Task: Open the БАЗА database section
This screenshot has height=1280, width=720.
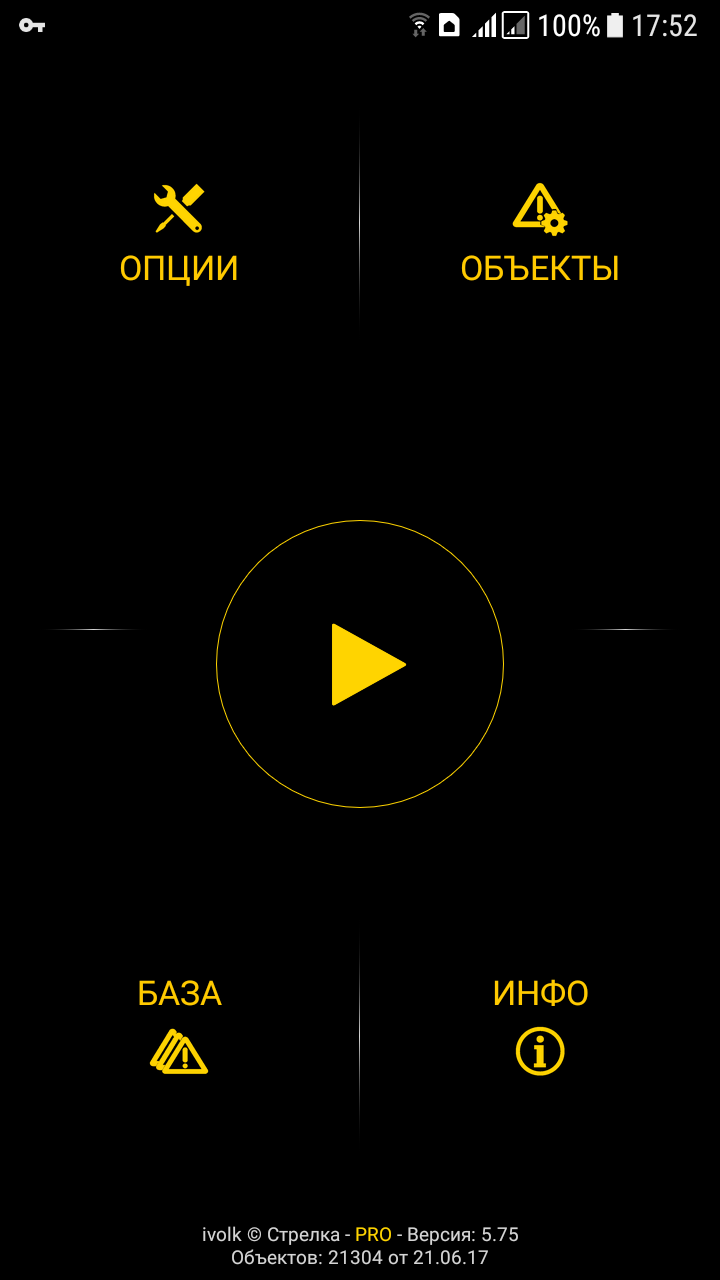Action: [x=179, y=1025]
